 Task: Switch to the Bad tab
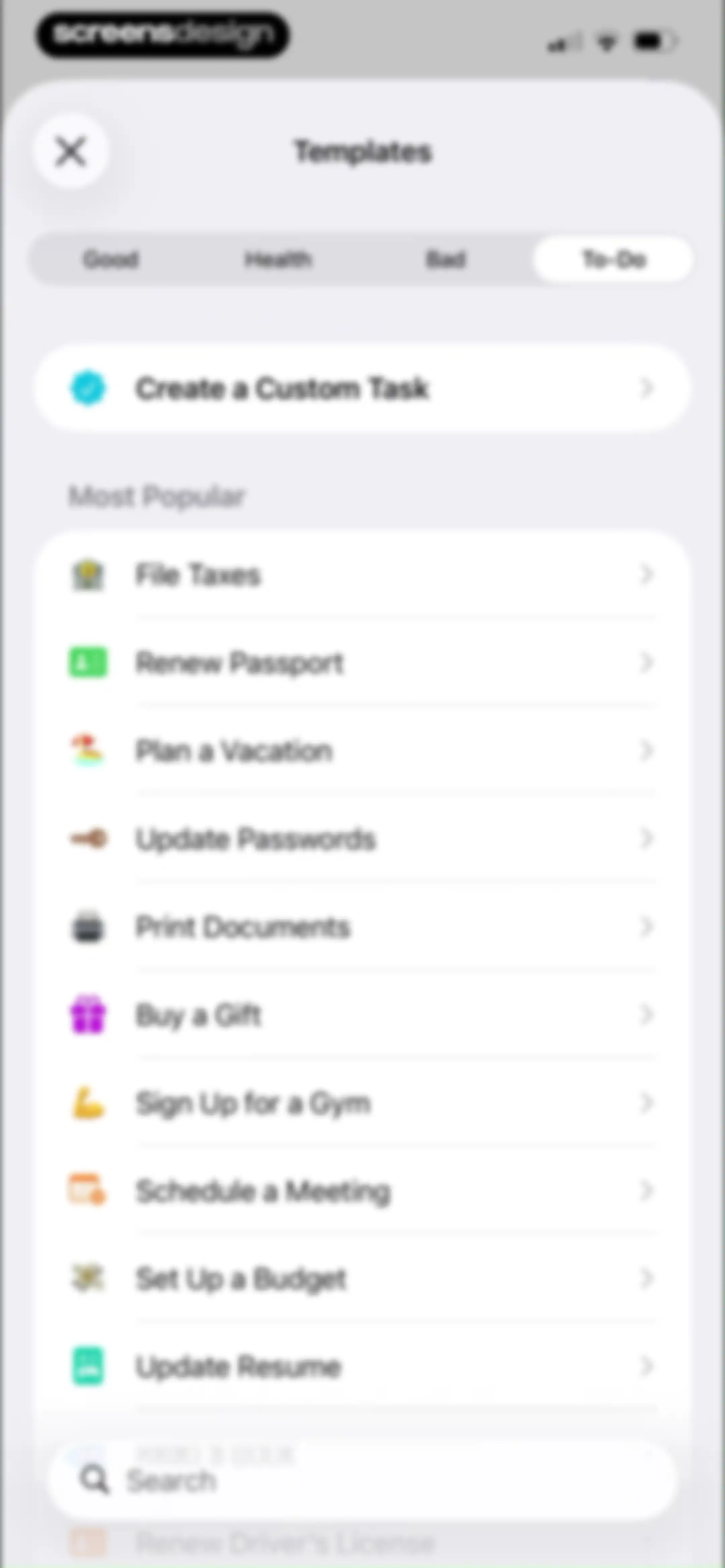coord(446,260)
